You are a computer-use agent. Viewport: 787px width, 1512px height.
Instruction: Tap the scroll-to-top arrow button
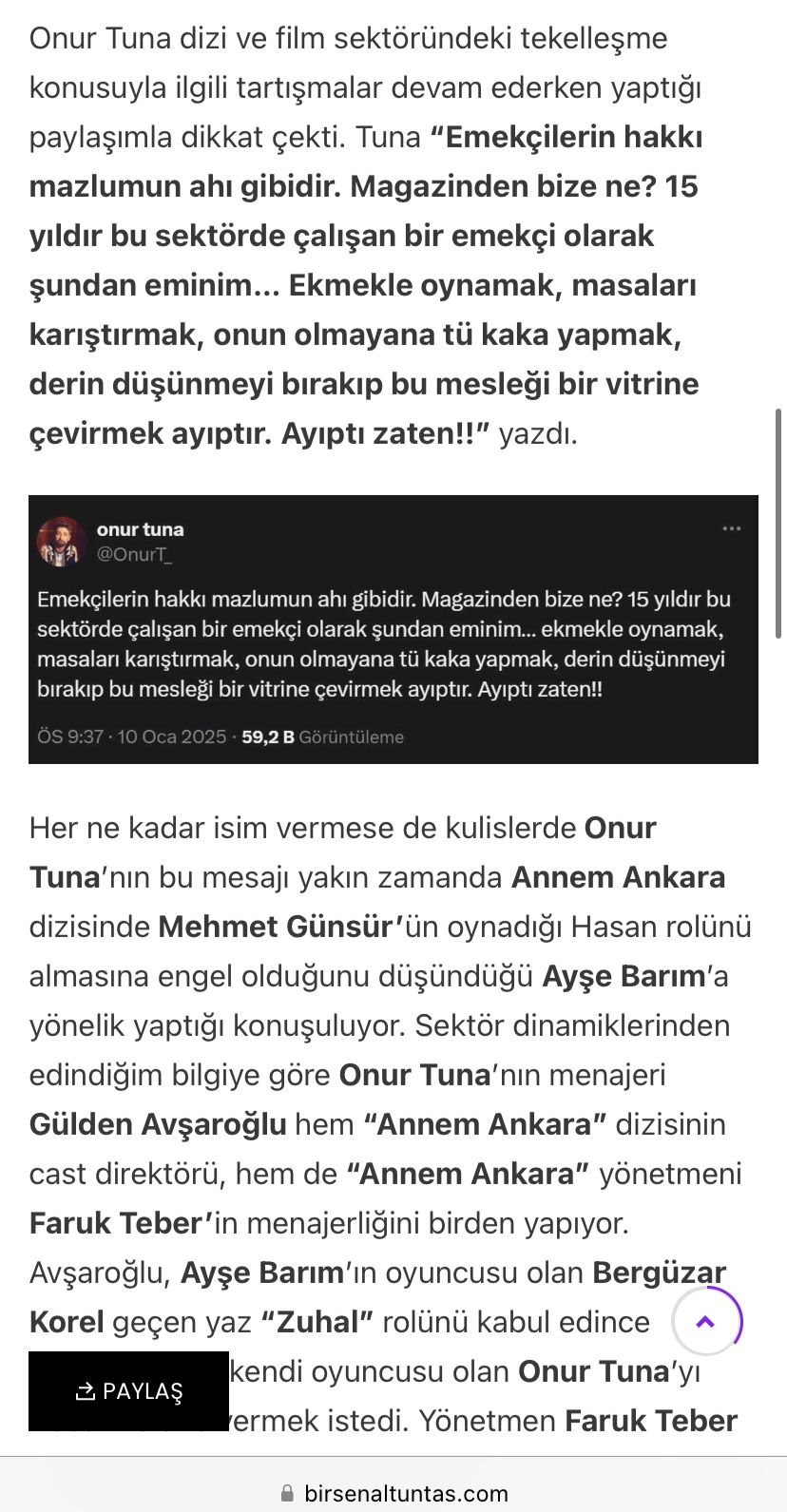click(x=705, y=1322)
